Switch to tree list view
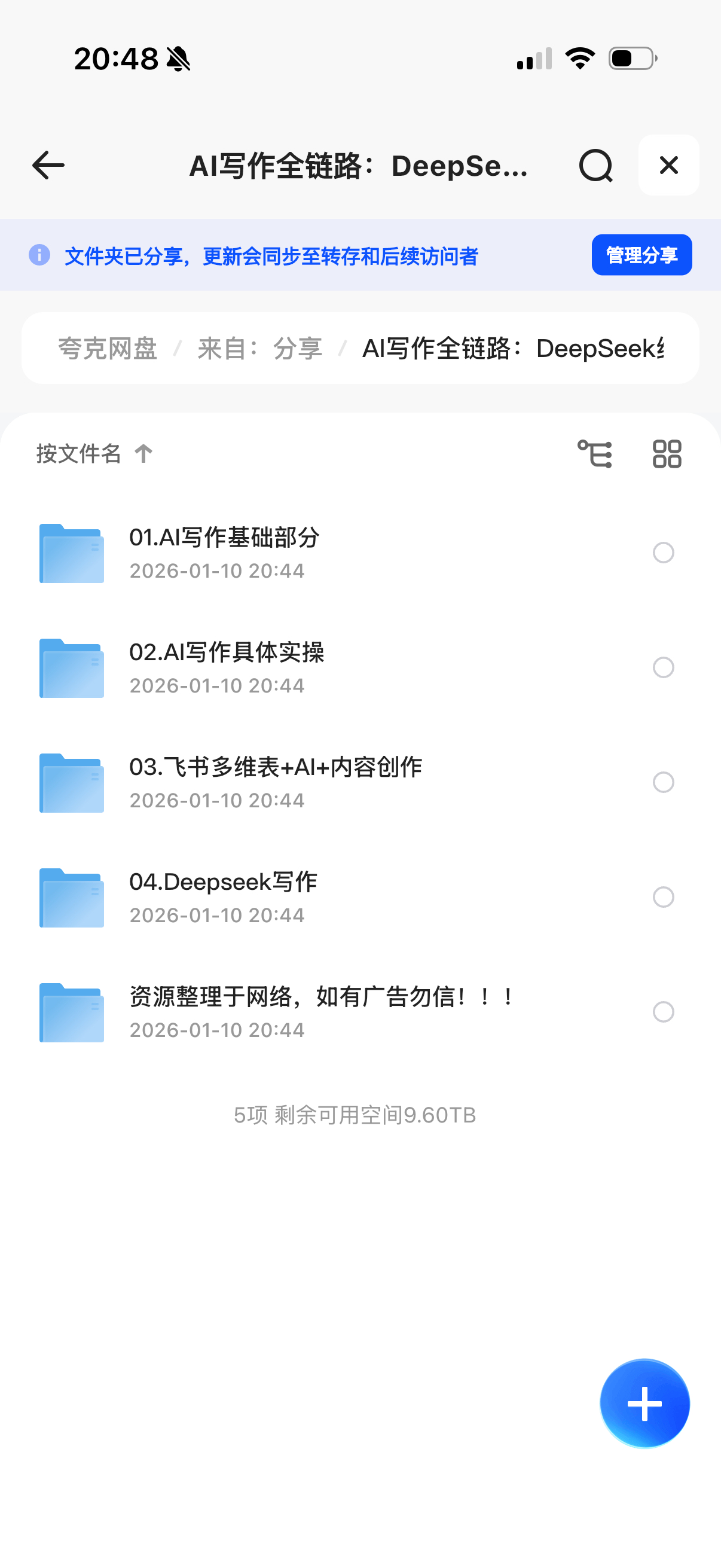This screenshot has height=1568, width=721. coord(594,454)
